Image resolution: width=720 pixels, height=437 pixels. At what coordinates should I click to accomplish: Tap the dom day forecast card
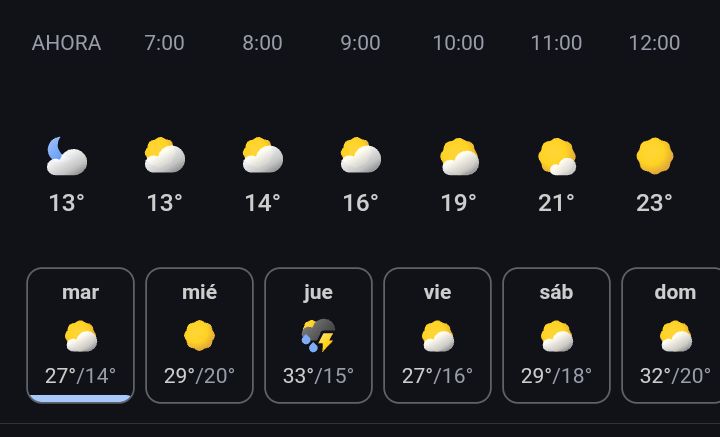click(671, 336)
